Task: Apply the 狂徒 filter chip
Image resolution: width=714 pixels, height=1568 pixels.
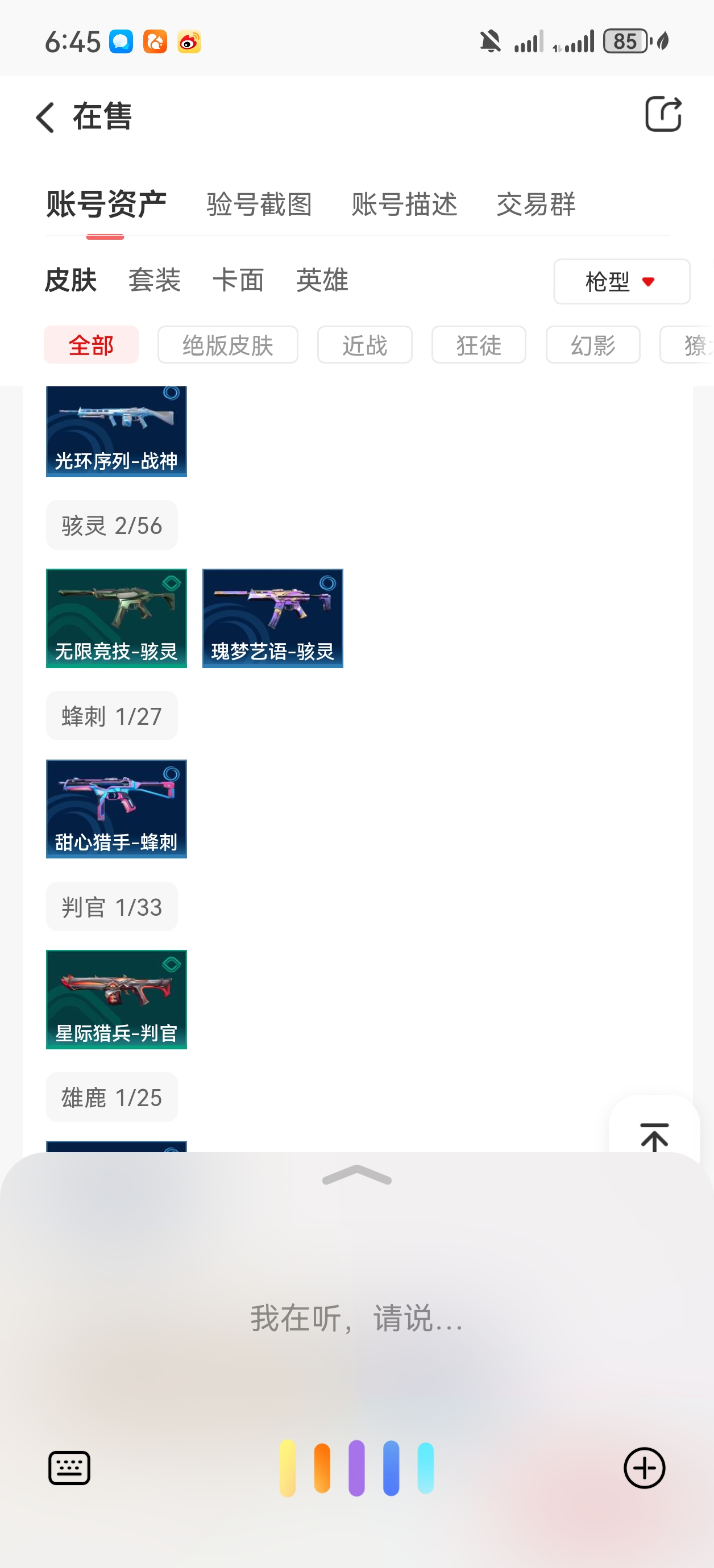Action: [x=478, y=345]
